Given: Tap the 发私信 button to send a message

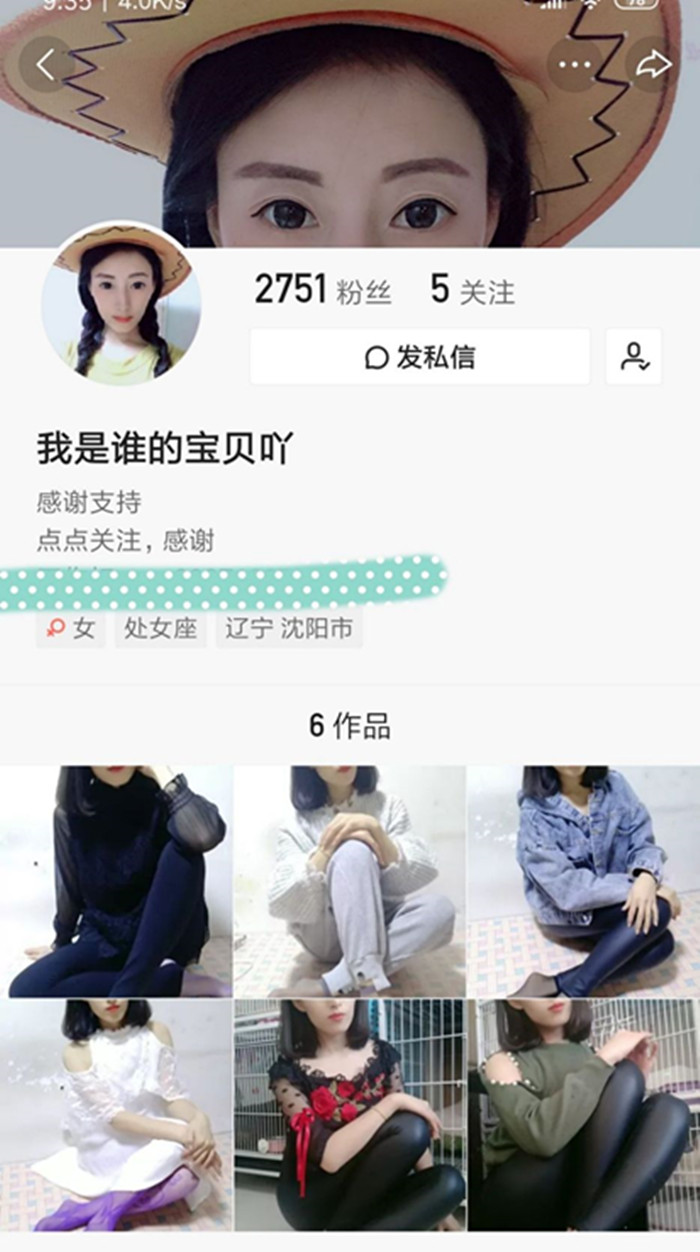Looking at the screenshot, I should pyautogui.click(x=420, y=357).
